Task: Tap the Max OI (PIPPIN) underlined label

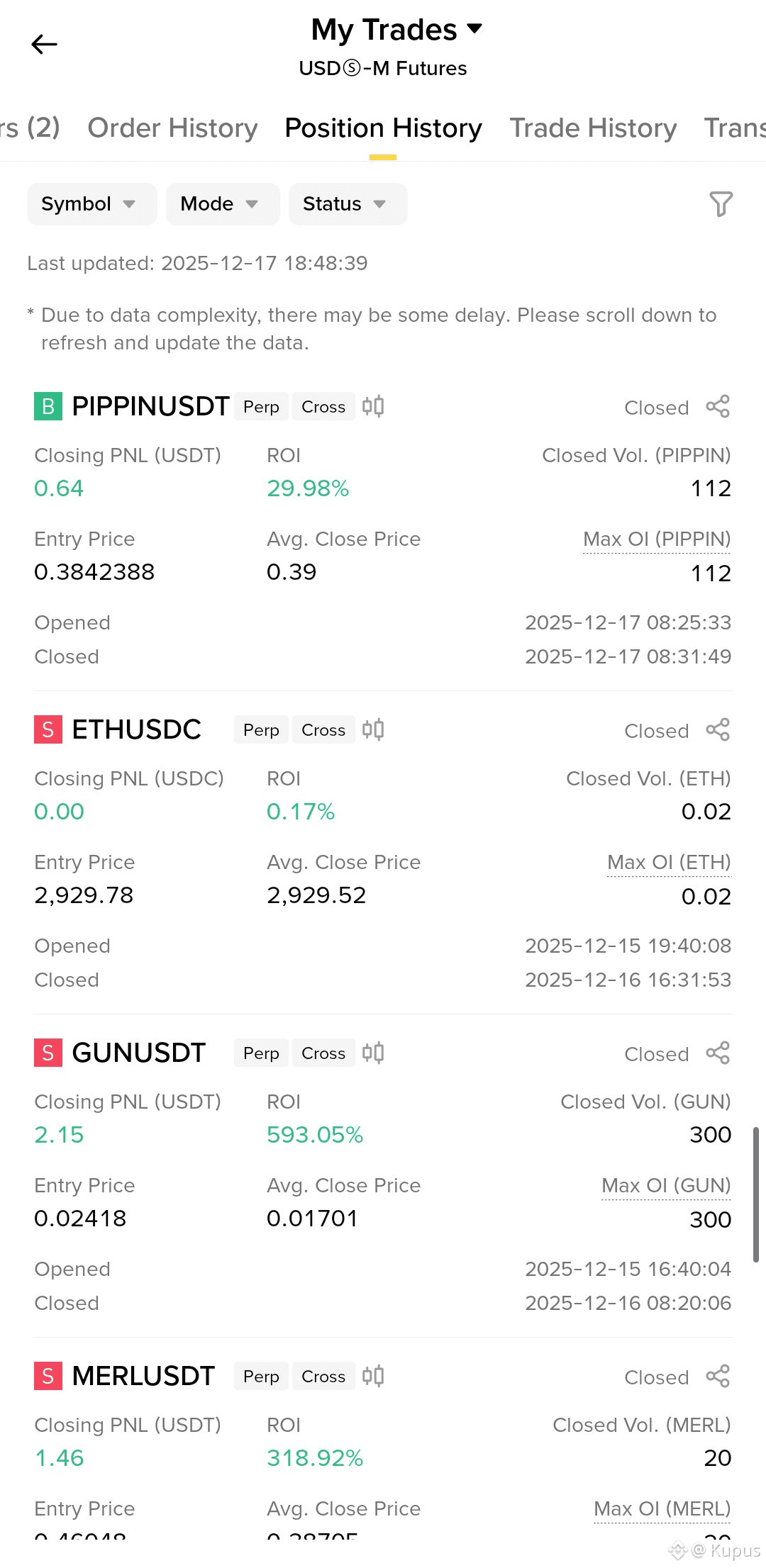Action: tap(656, 539)
